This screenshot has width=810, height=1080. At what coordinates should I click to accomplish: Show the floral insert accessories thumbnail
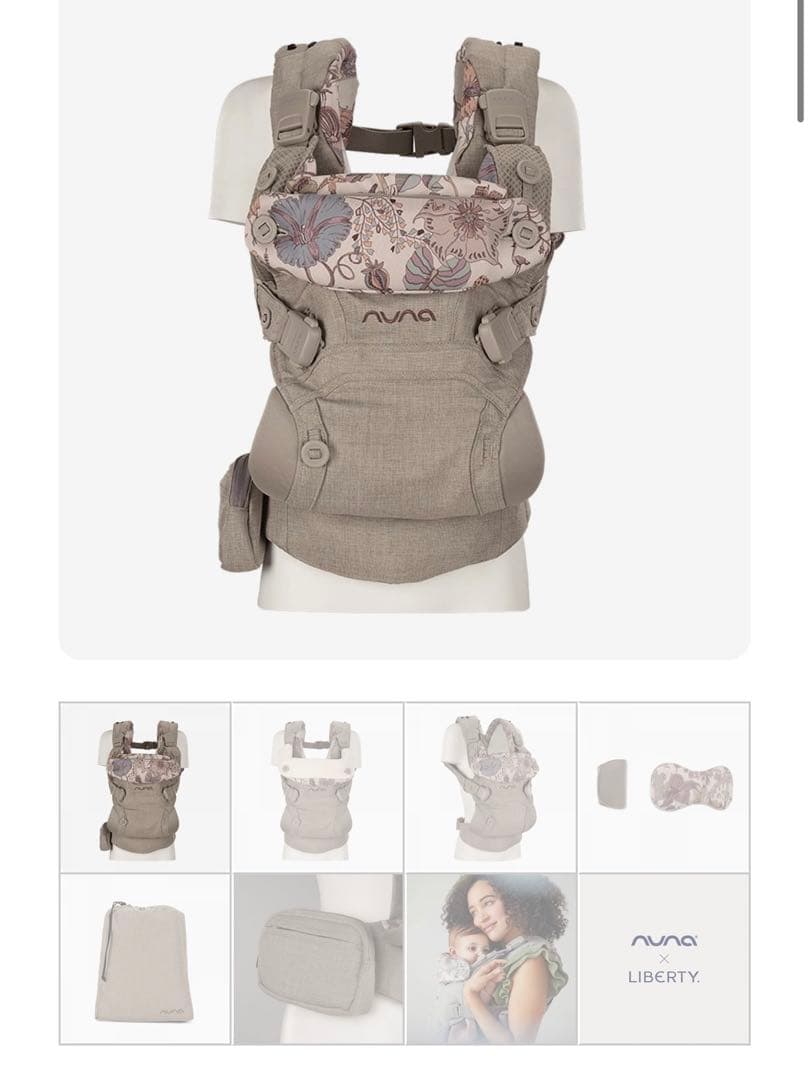(x=664, y=787)
